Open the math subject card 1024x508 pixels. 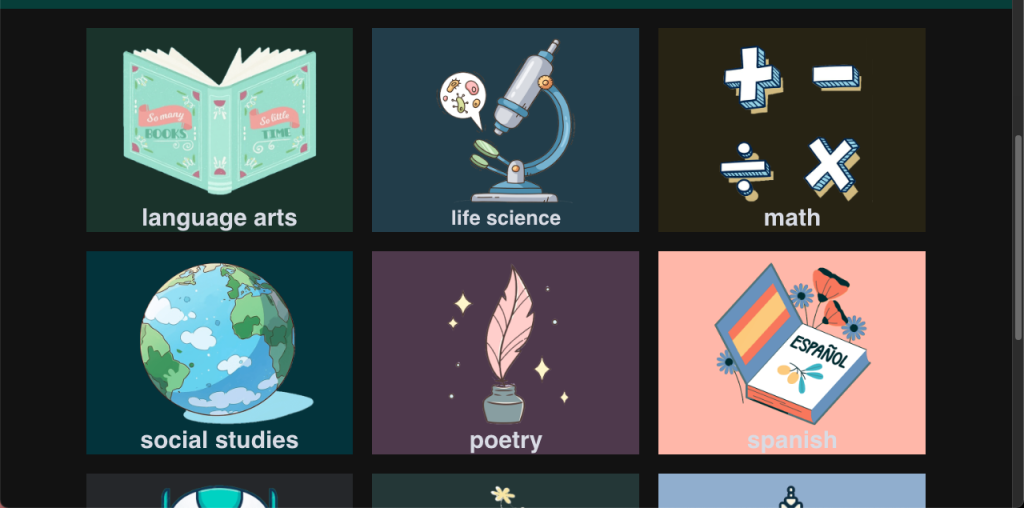click(x=791, y=130)
